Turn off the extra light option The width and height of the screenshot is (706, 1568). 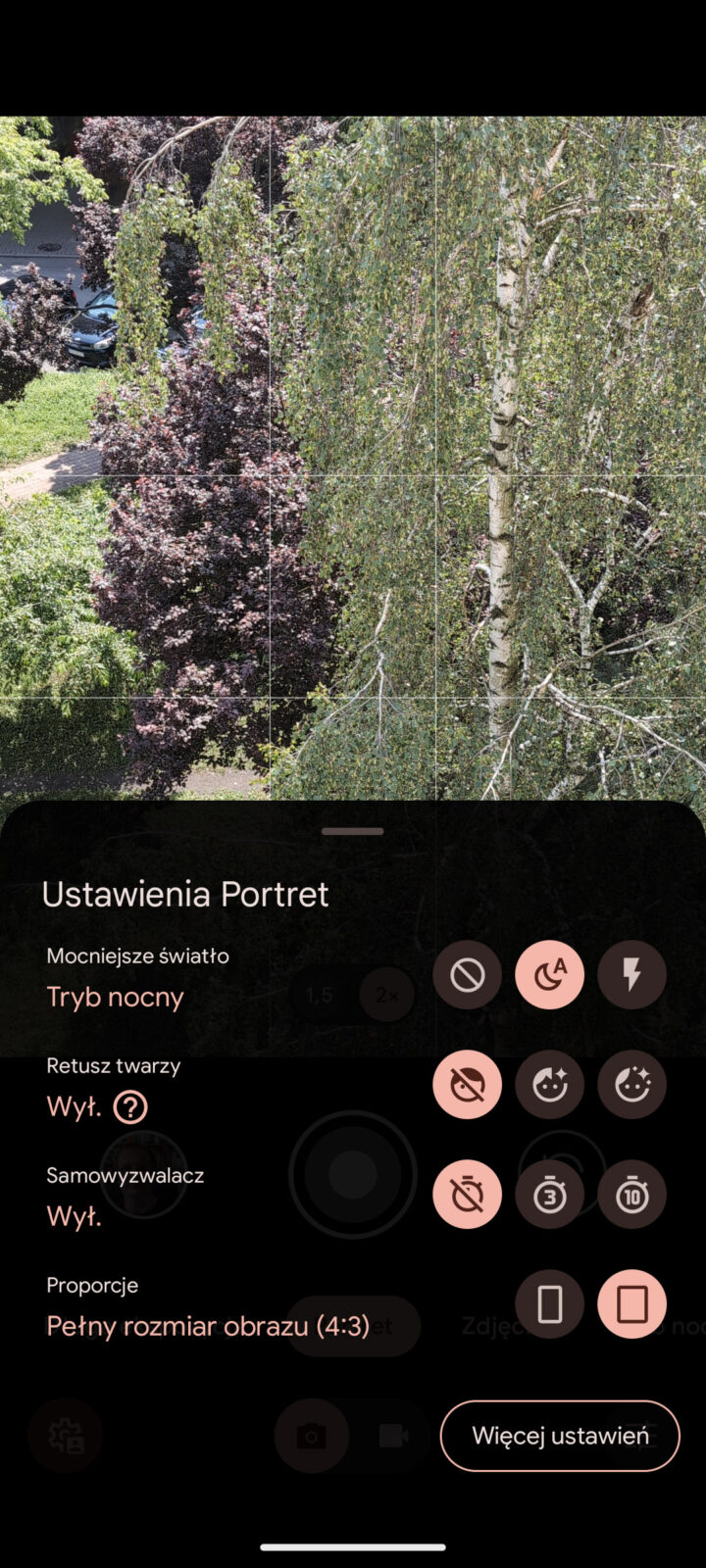(467, 975)
